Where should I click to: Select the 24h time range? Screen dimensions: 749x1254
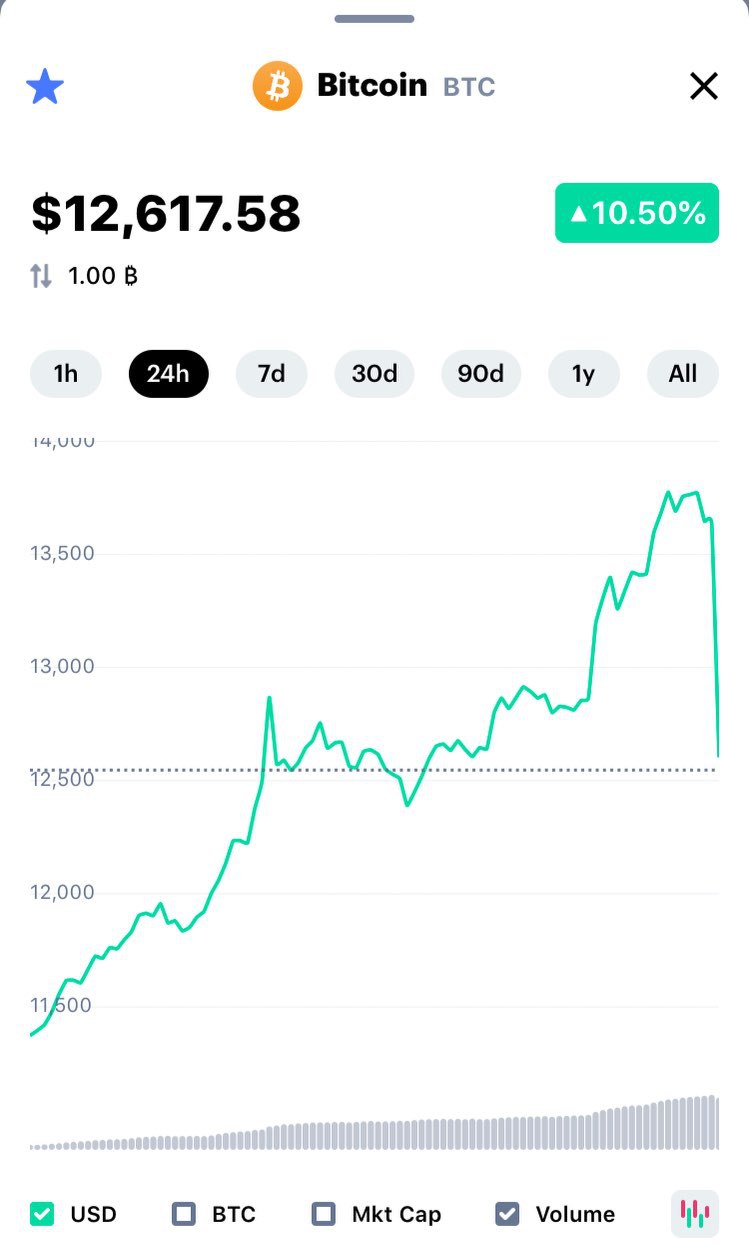[168, 374]
